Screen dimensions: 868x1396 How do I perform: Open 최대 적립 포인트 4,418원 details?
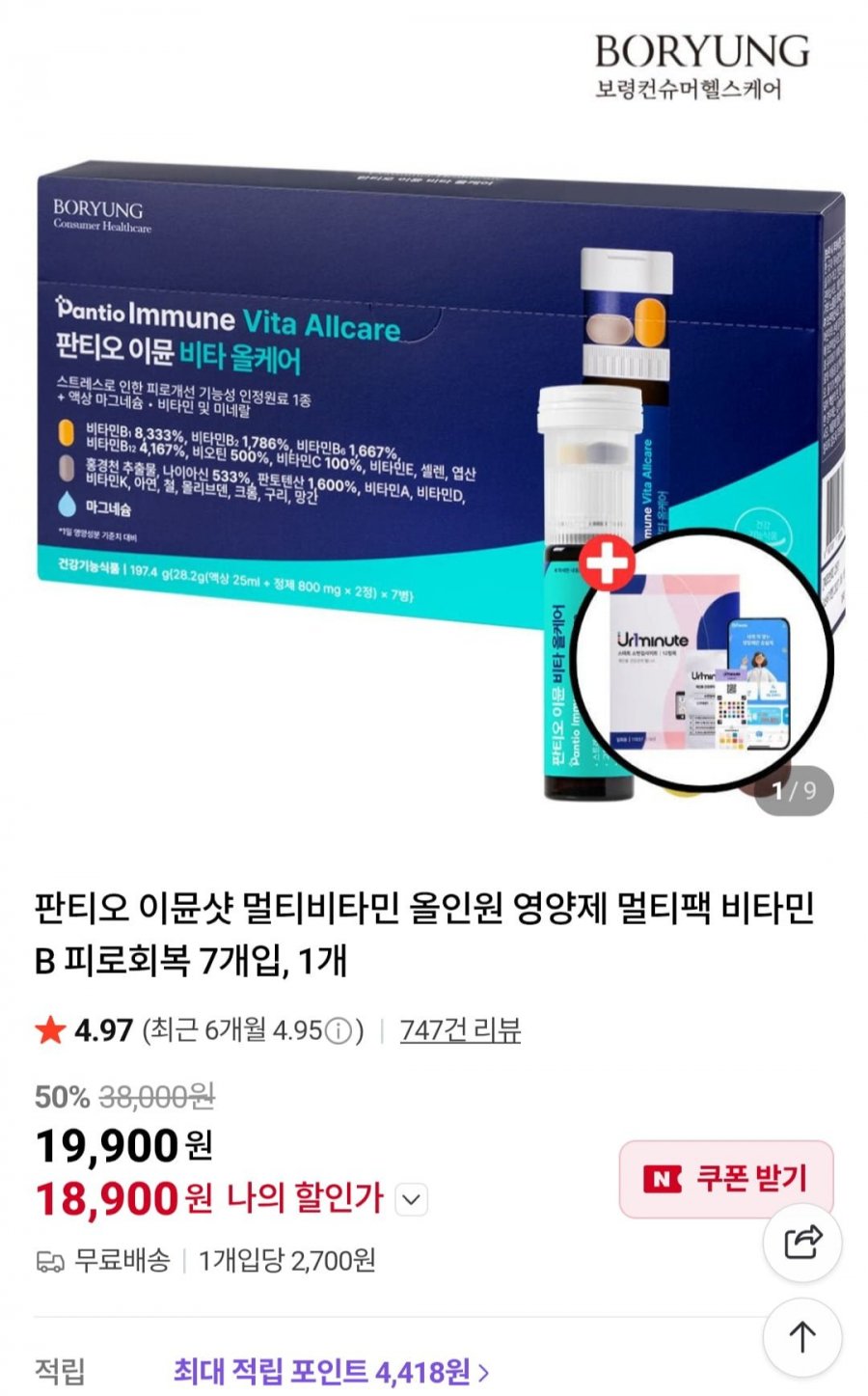point(332,1371)
